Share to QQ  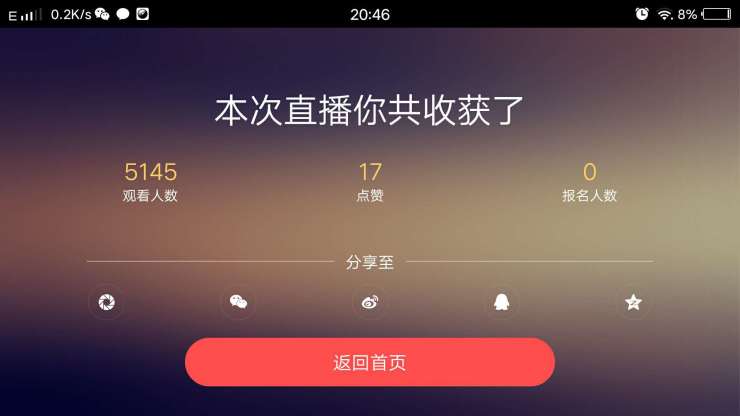[502, 302]
